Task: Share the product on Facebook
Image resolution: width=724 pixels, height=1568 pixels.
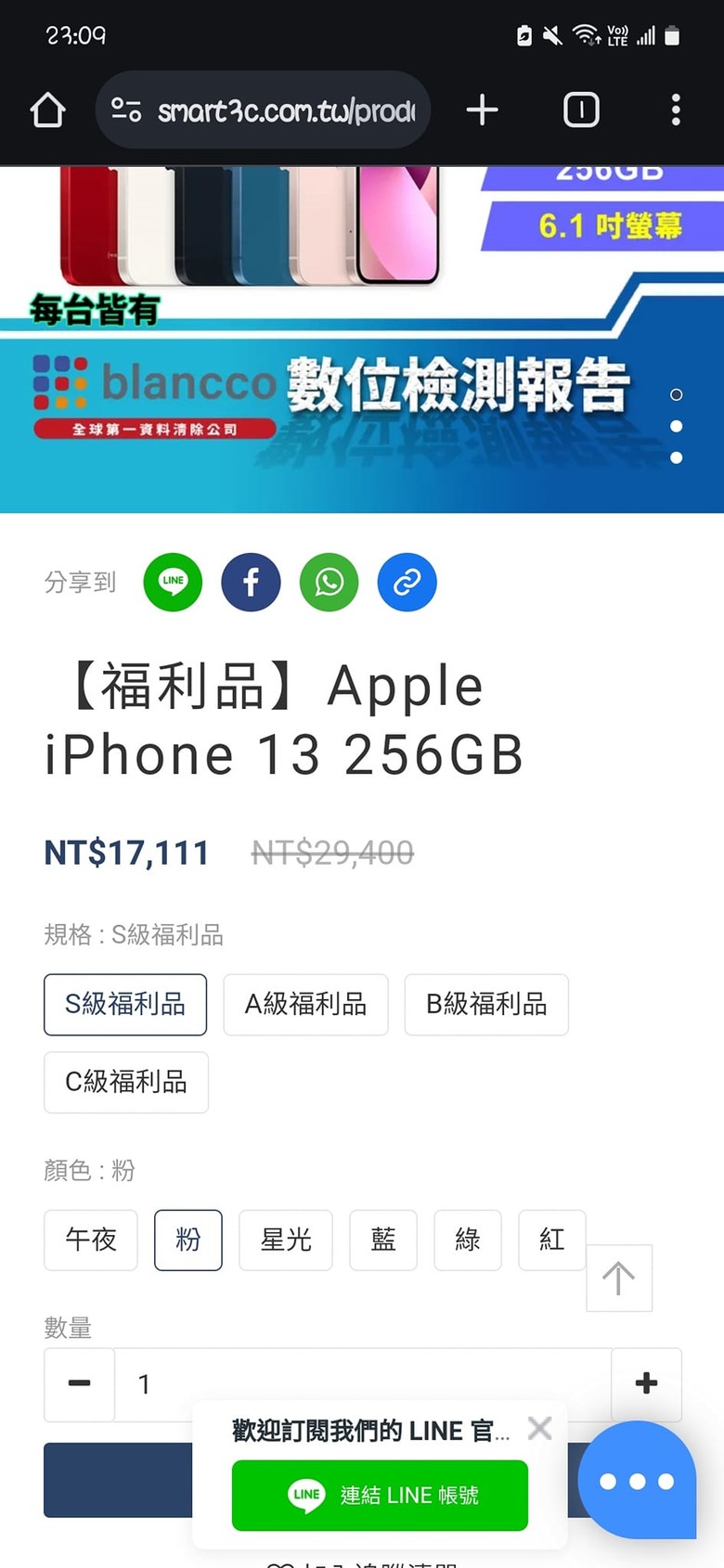Action: [x=251, y=582]
